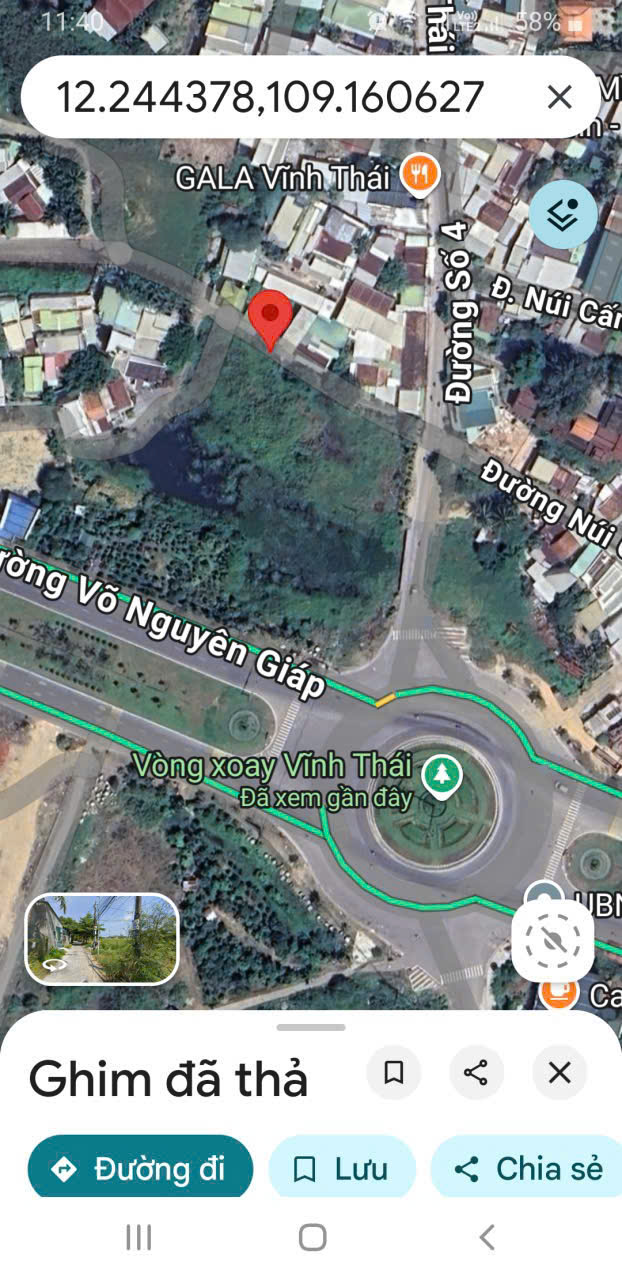This screenshot has width=622, height=1280.
Task: Open the Street View preview thumbnail
Action: (102, 938)
